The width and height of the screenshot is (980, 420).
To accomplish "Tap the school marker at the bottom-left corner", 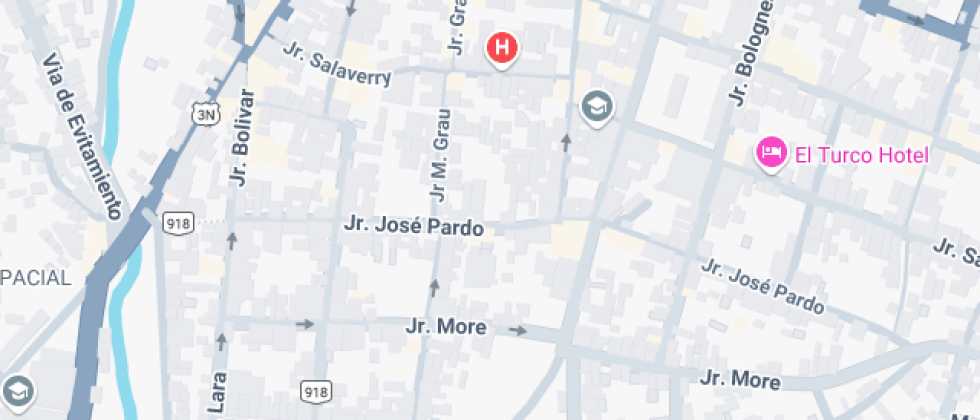I will point(18,390).
